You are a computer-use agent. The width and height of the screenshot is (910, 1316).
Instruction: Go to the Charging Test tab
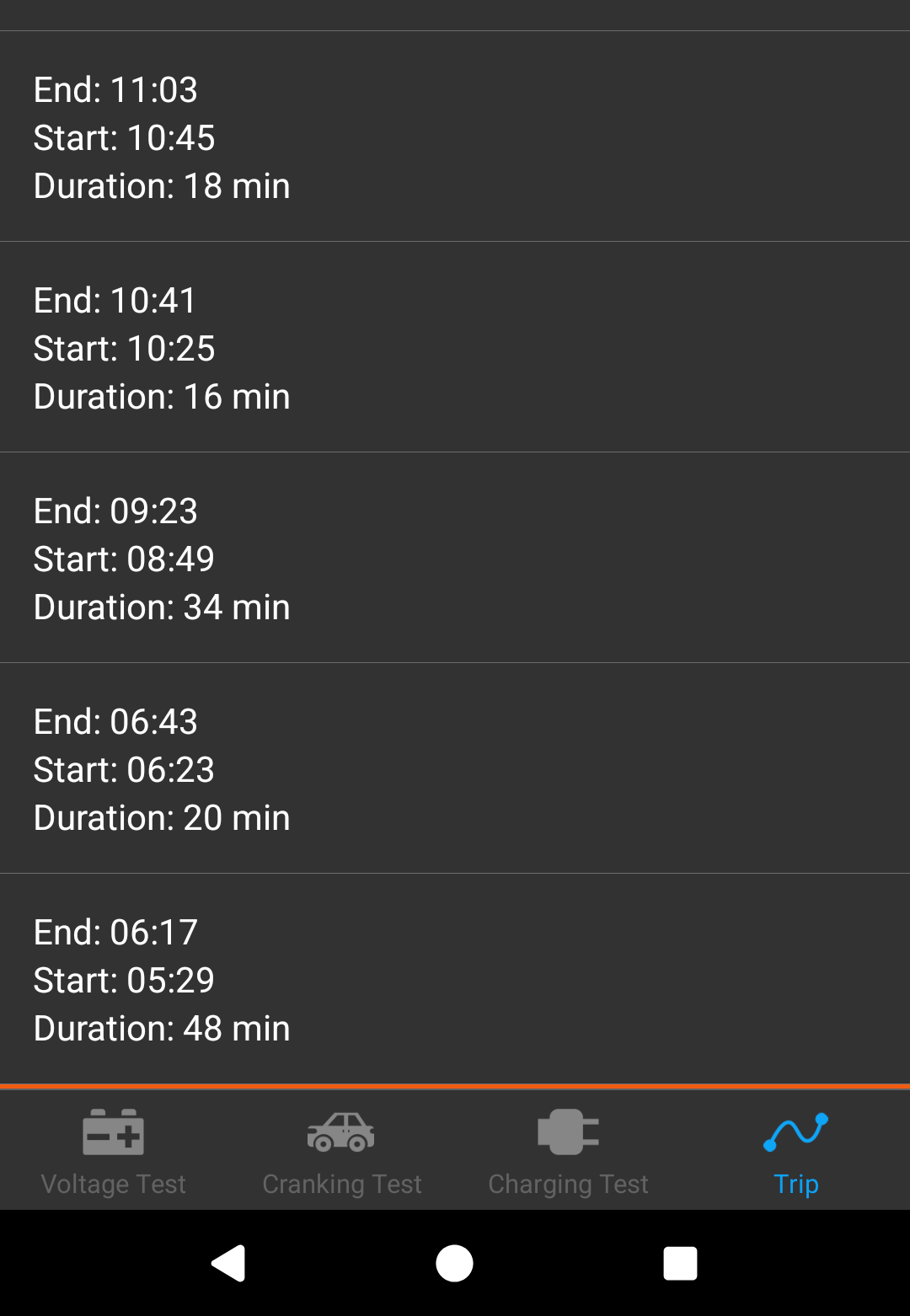coord(569,1151)
